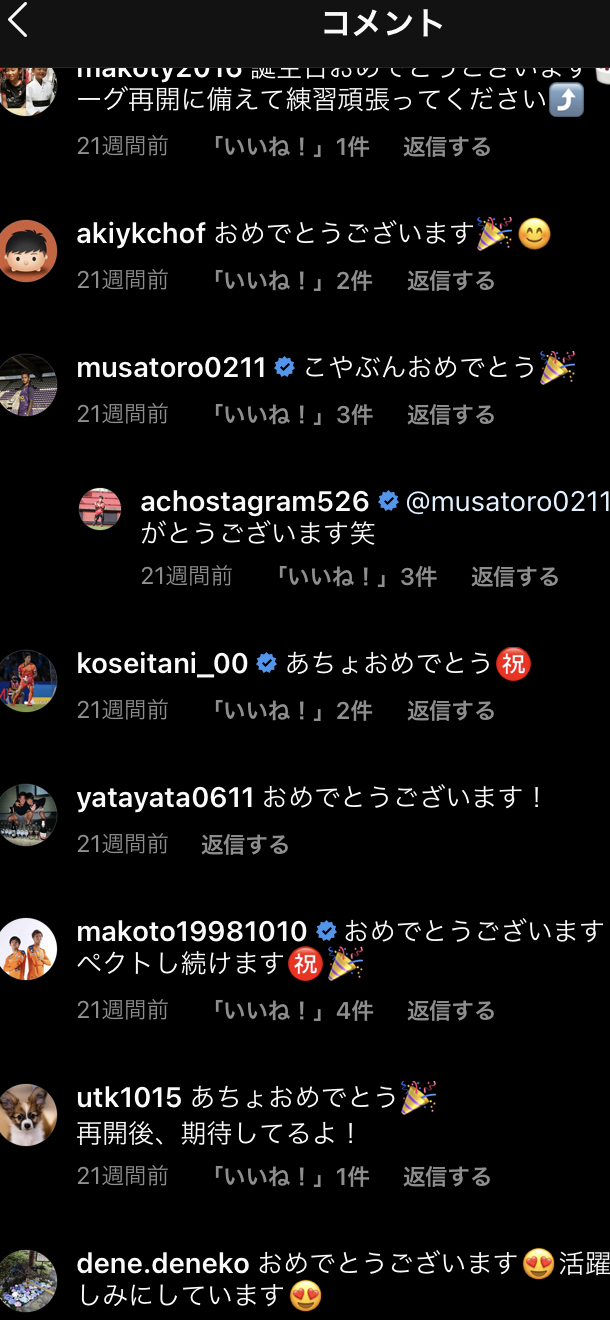610x1320 pixels.
Task: Open makoto19981010's profile via username
Action: click(191, 932)
